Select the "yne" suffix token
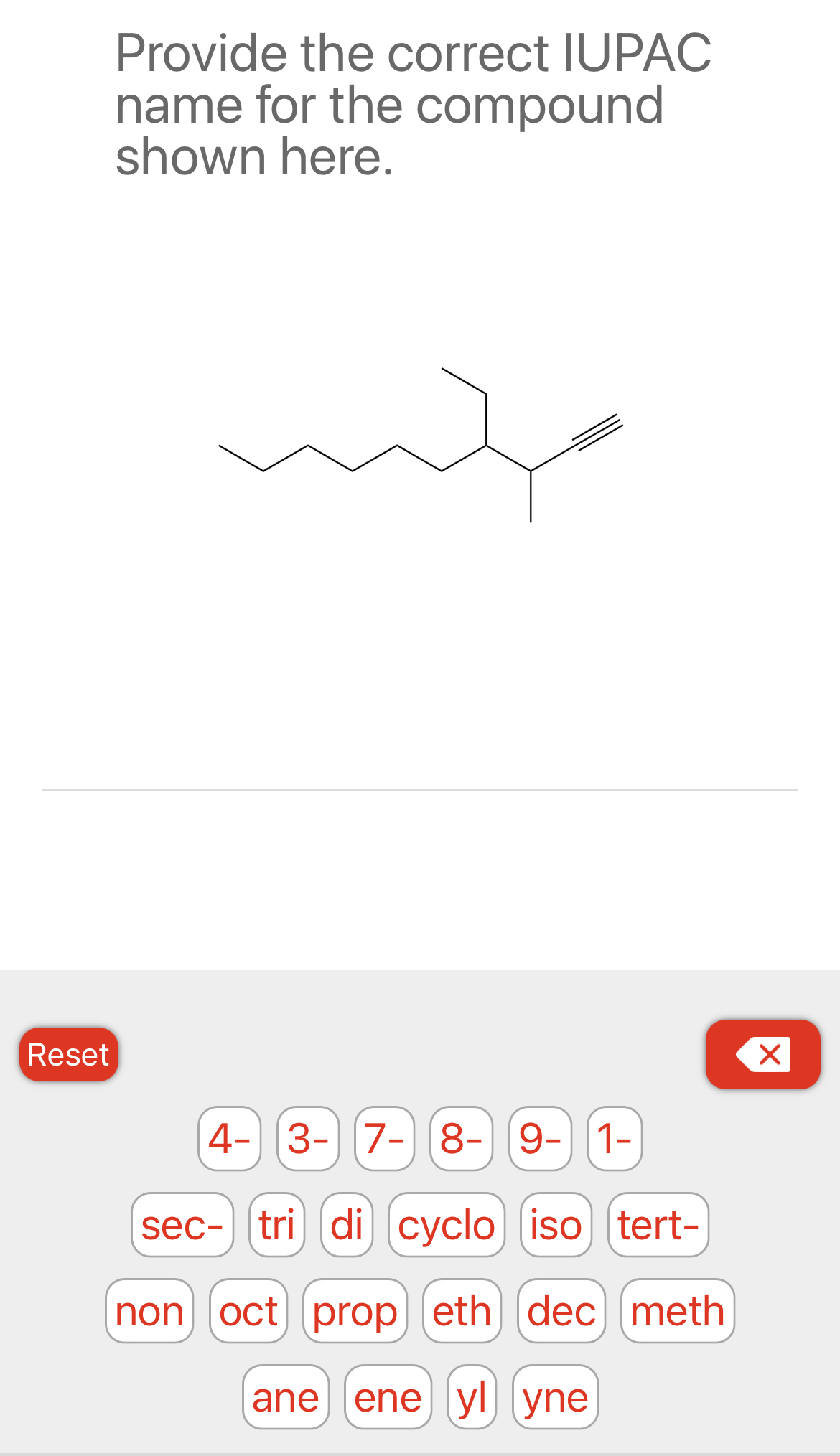This screenshot has width=840, height=1456. (x=554, y=1397)
